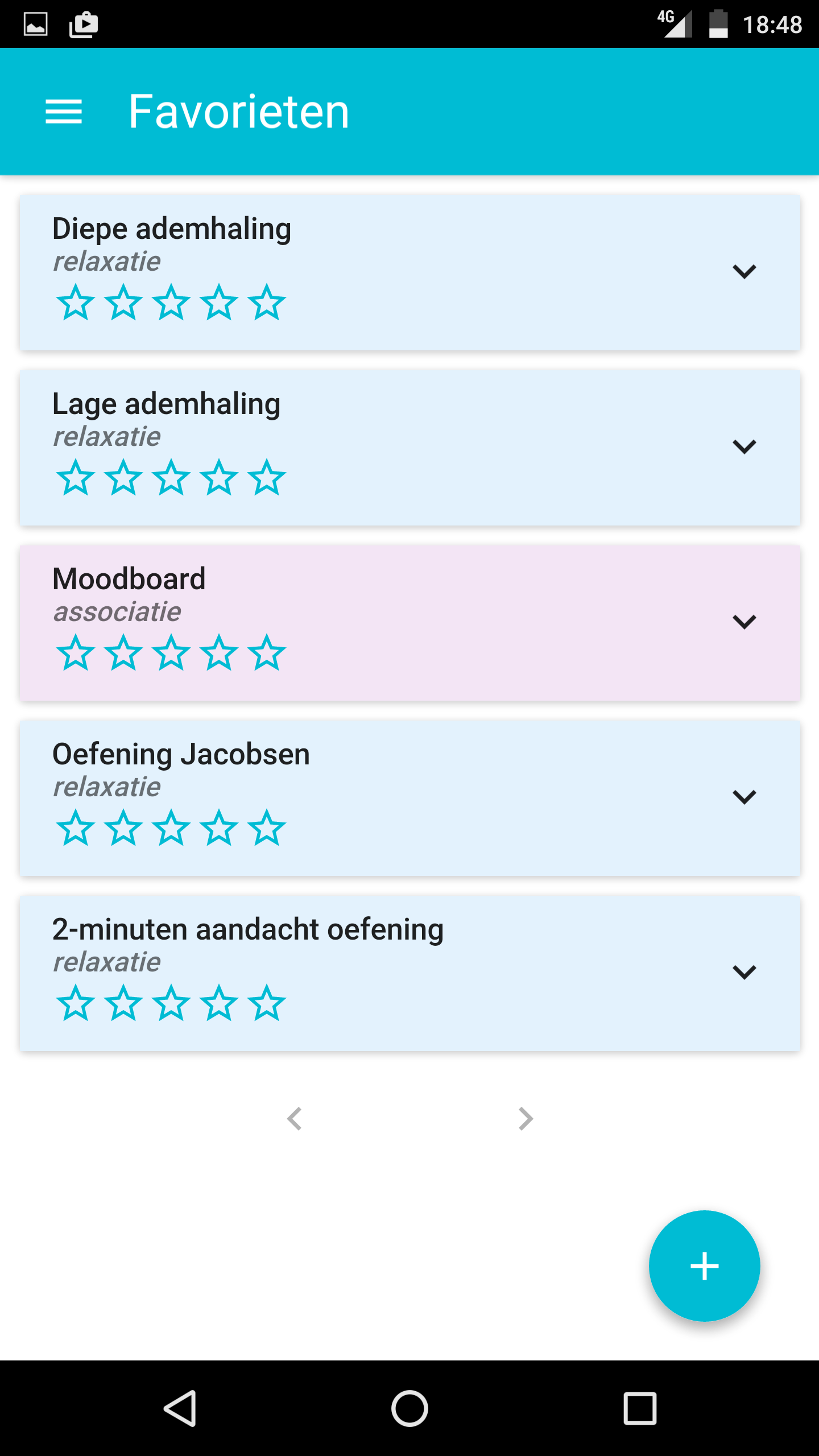Rate 2-minuten aandacht oefening three stars
819x1456 pixels.
[x=171, y=1003]
